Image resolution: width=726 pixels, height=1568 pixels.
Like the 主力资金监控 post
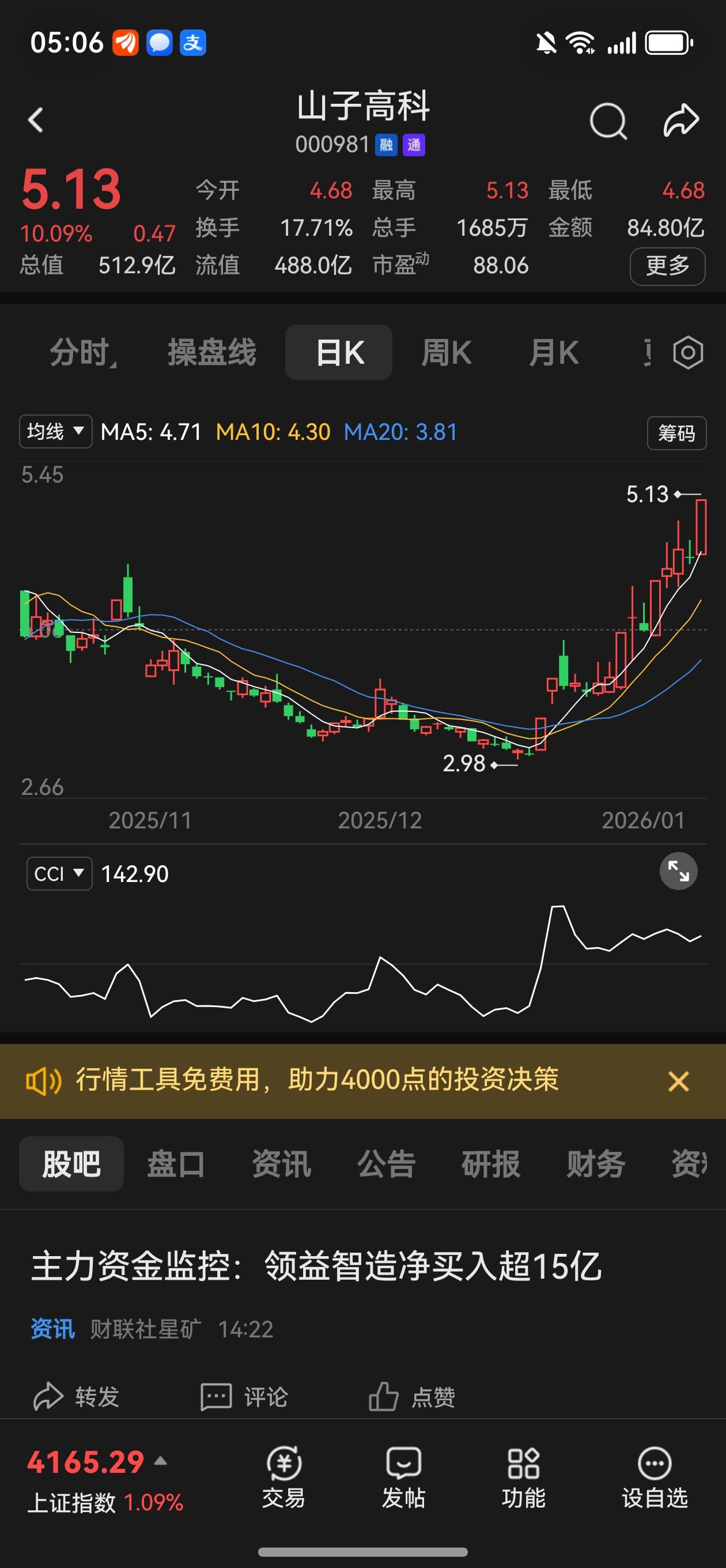[x=412, y=1396]
